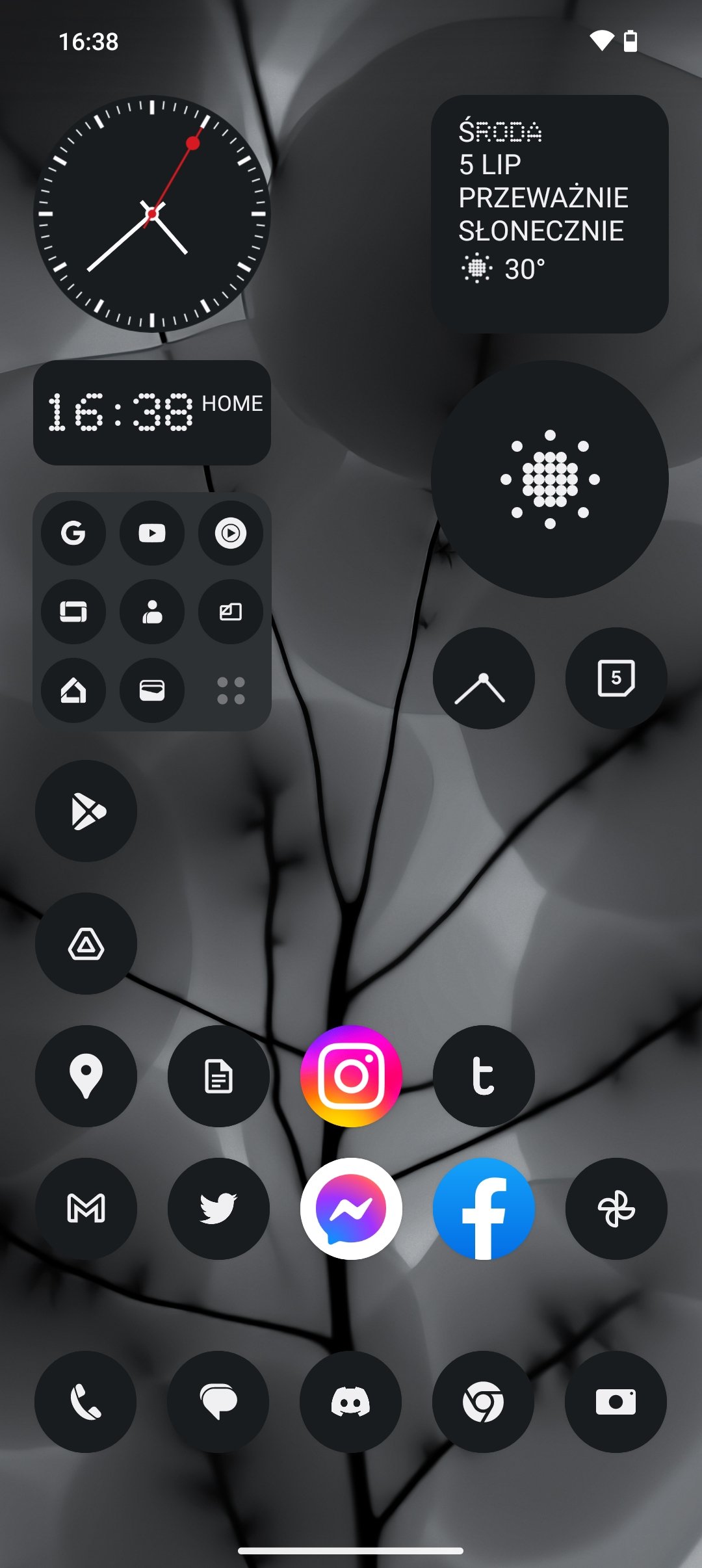Open the analog clock widget
702x1568 pixels.
tap(152, 215)
